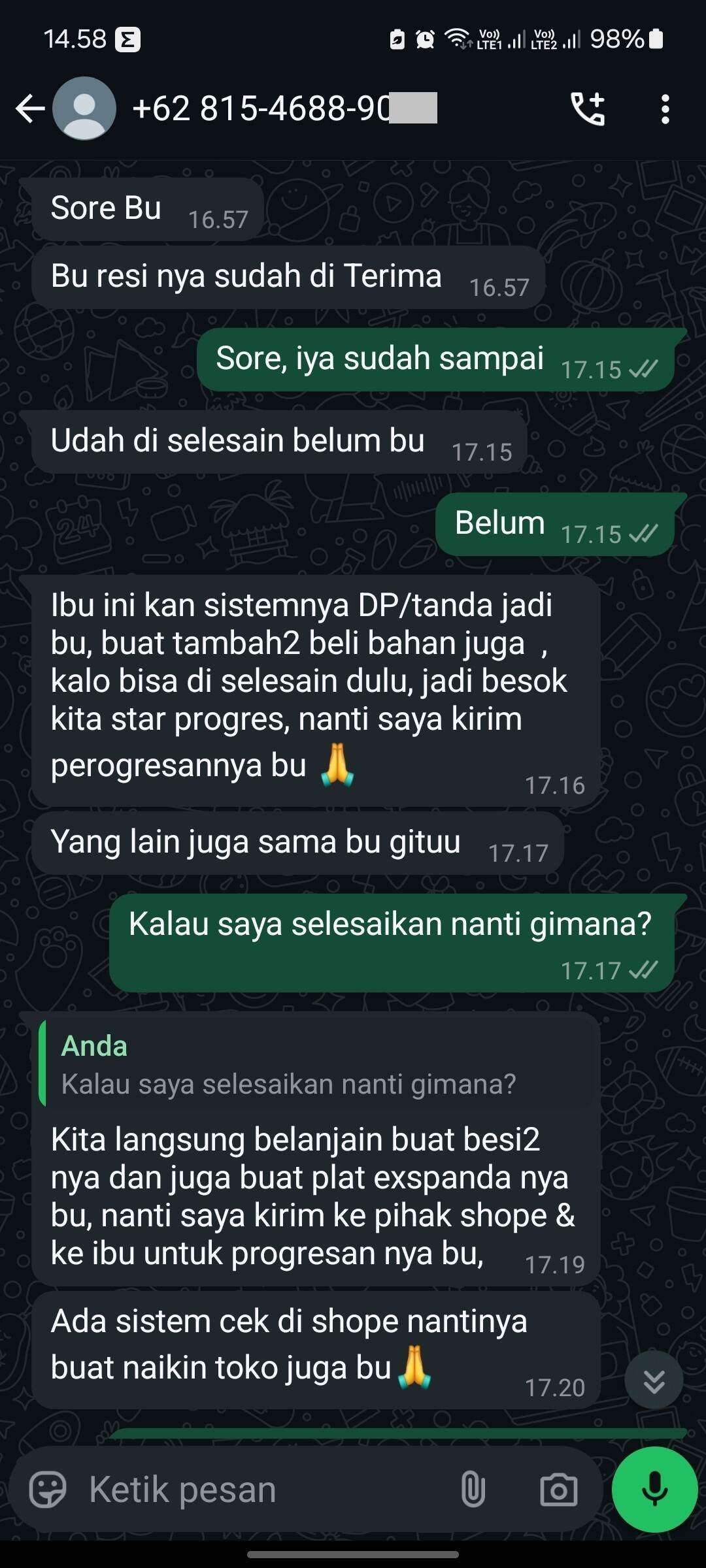Open the emoji and sticker picker

[x=48, y=1490]
